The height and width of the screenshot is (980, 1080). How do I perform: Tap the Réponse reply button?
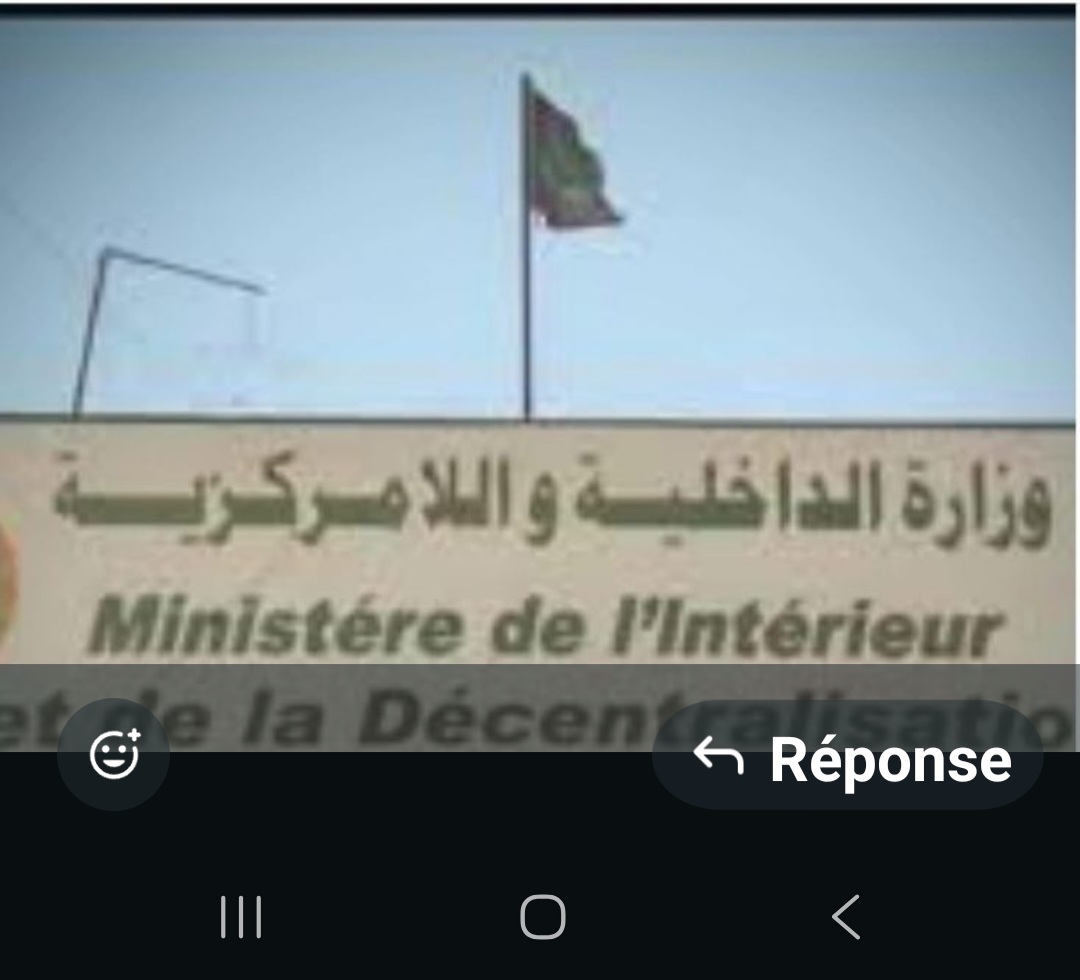(x=848, y=758)
